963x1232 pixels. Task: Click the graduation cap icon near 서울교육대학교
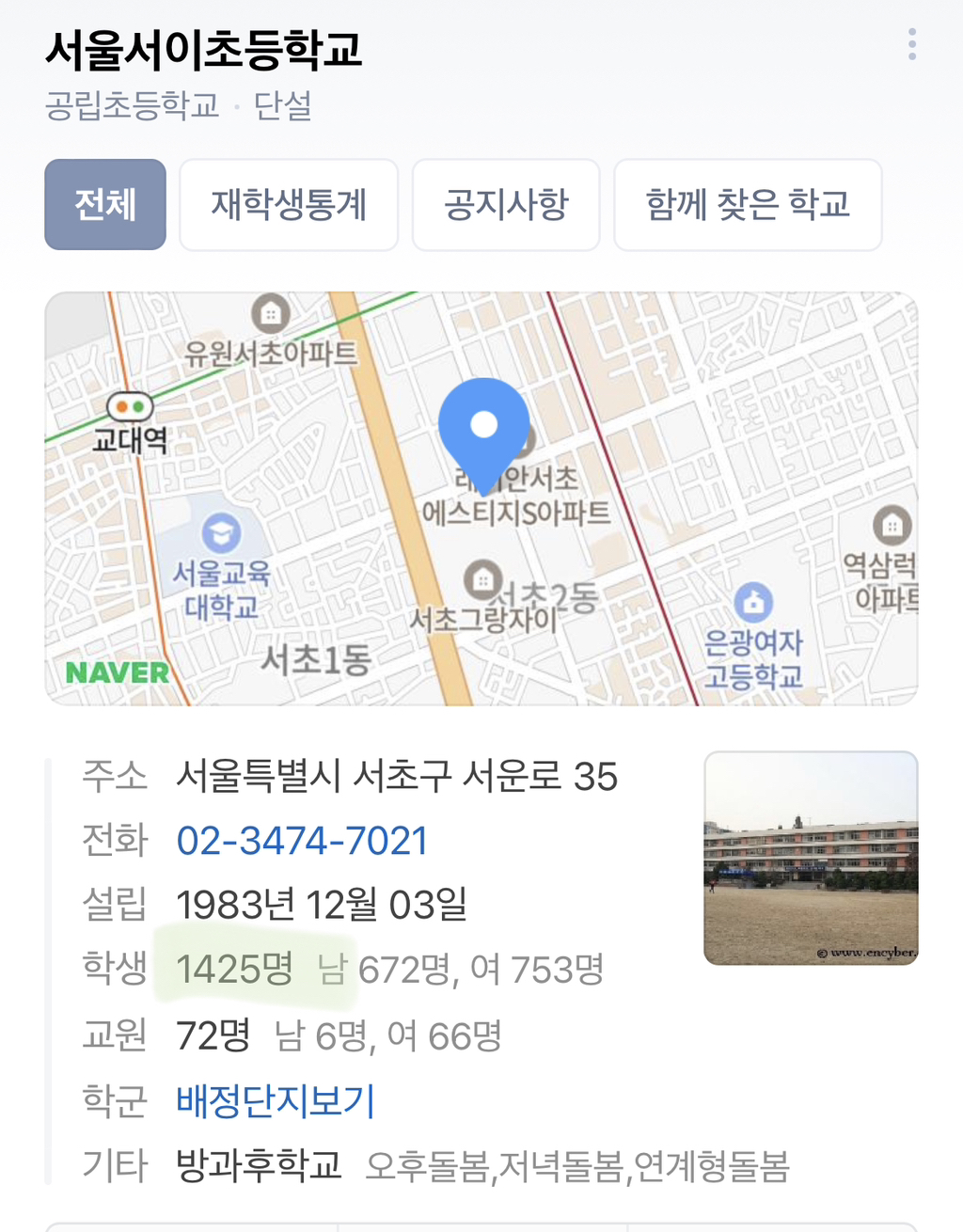[x=221, y=533]
